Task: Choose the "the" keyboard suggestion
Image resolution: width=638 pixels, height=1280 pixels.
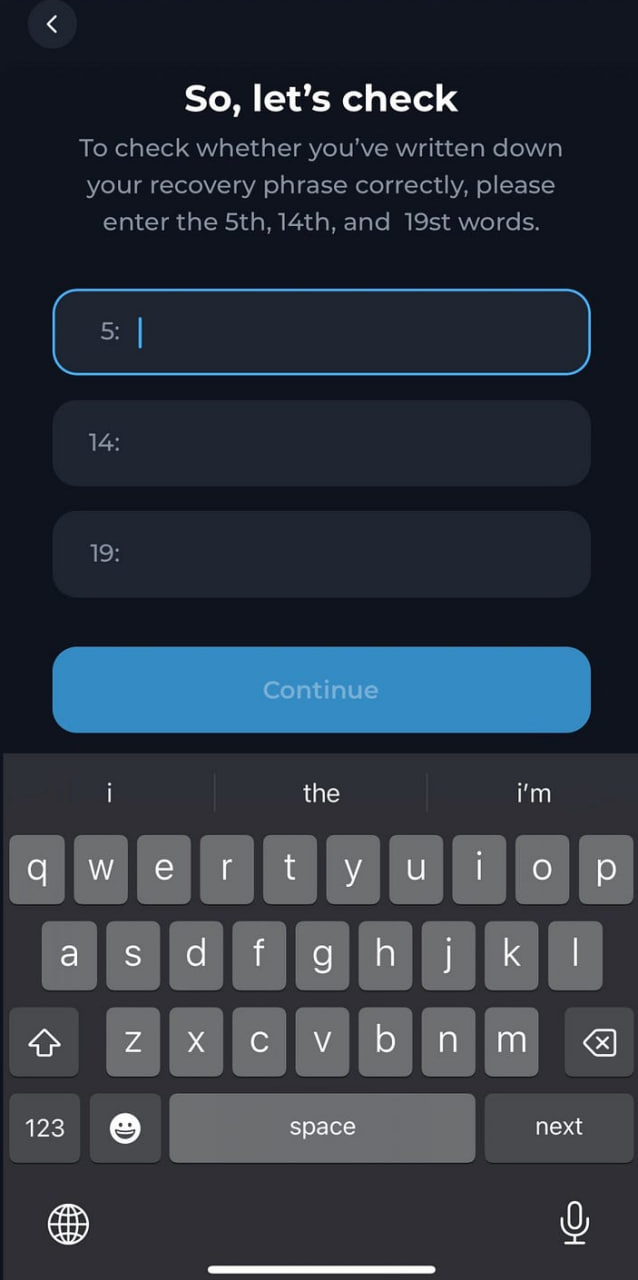Action: [x=321, y=793]
